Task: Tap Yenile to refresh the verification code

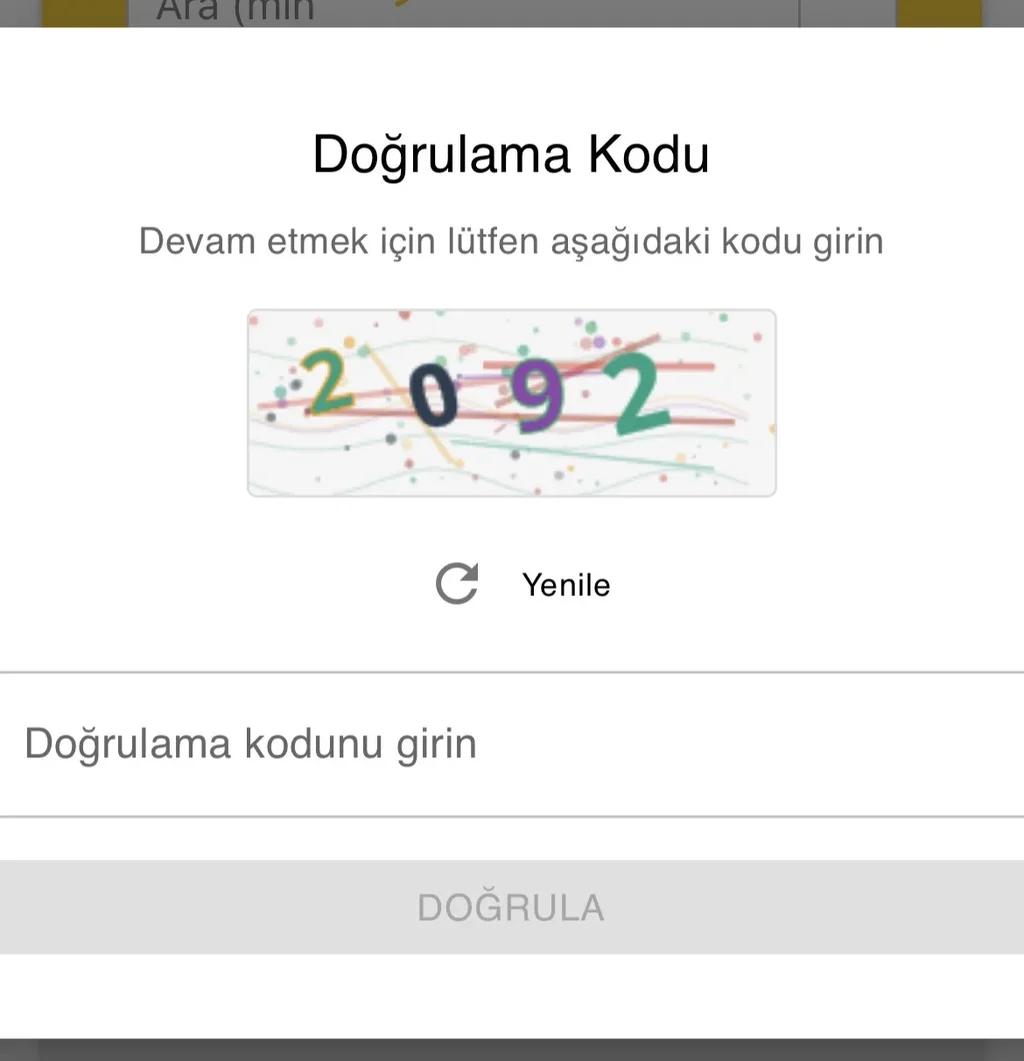Action: coord(524,584)
